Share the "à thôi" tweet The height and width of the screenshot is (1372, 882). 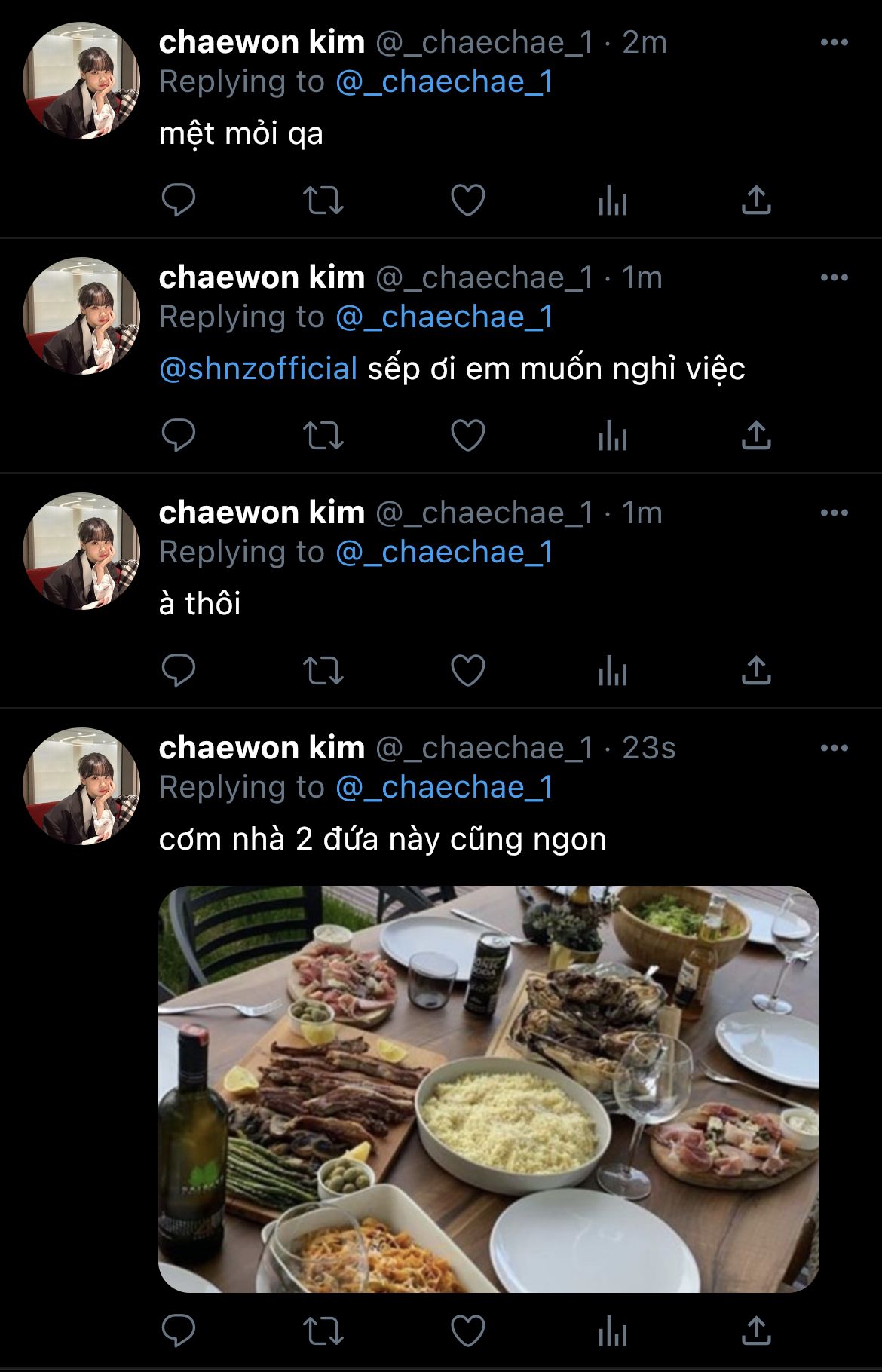tap(756, 670)
